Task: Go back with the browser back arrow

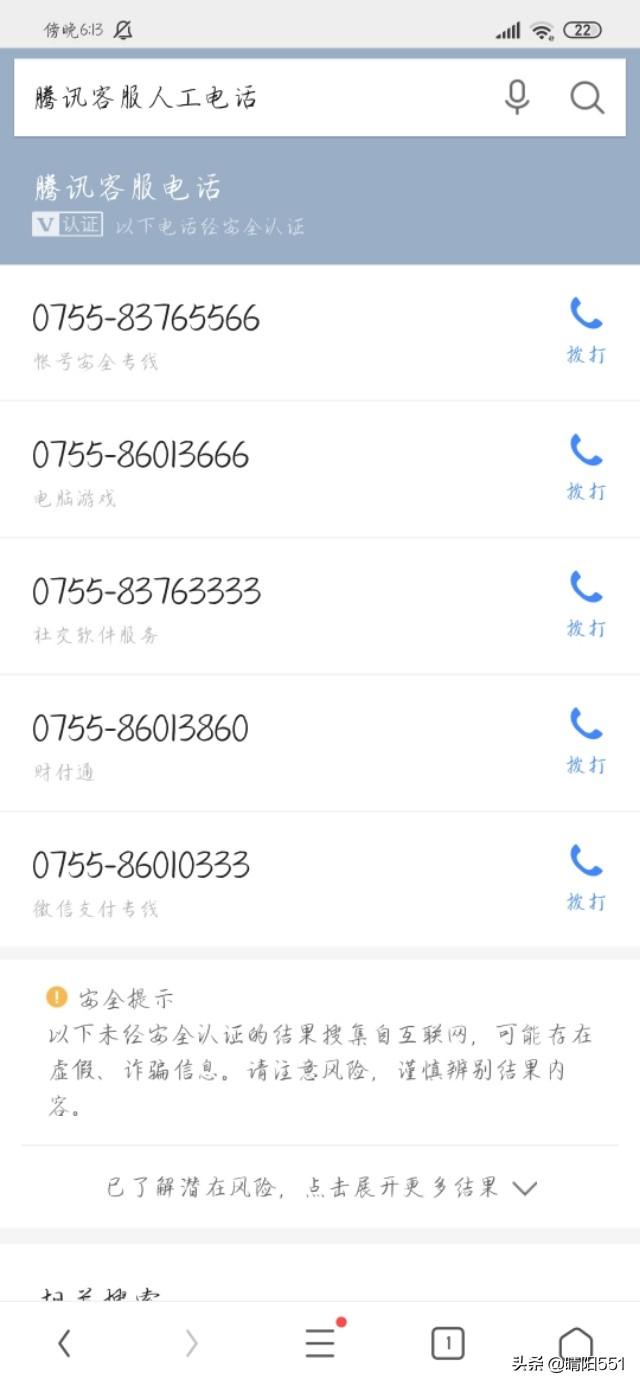Action: pos(65,1343)
